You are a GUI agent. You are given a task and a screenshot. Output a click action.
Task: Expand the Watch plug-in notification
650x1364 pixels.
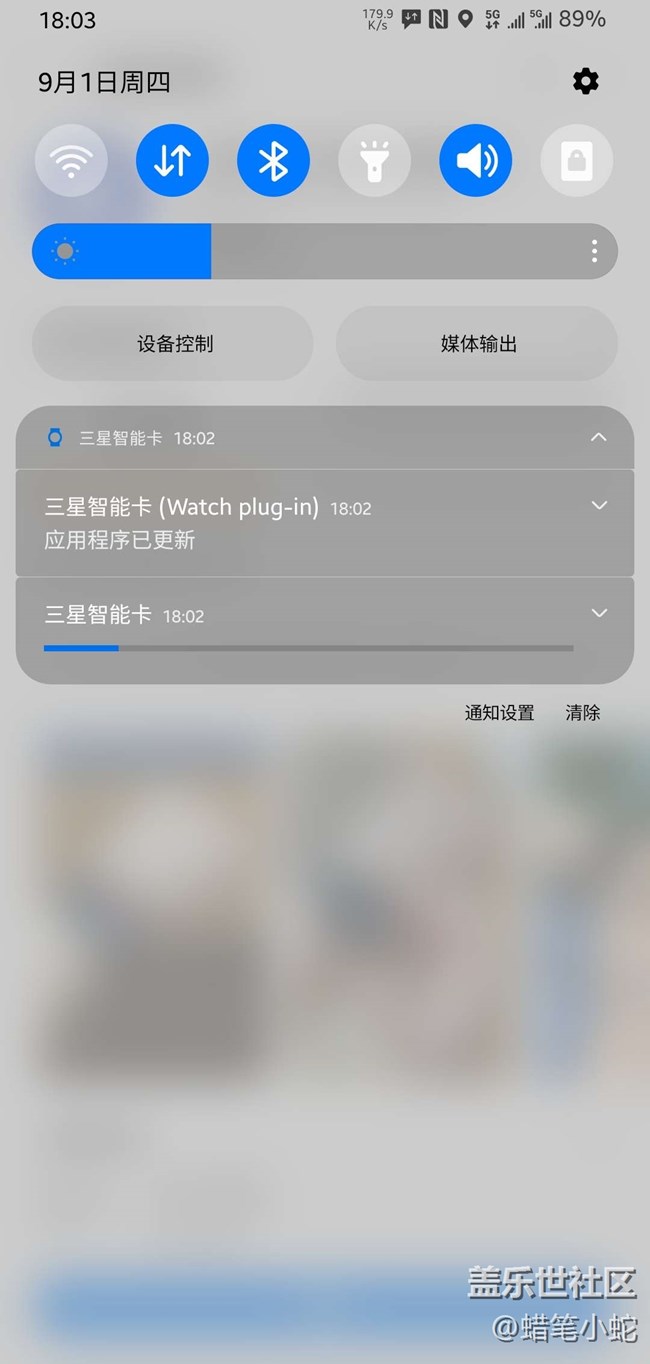(x=599, y=506)
